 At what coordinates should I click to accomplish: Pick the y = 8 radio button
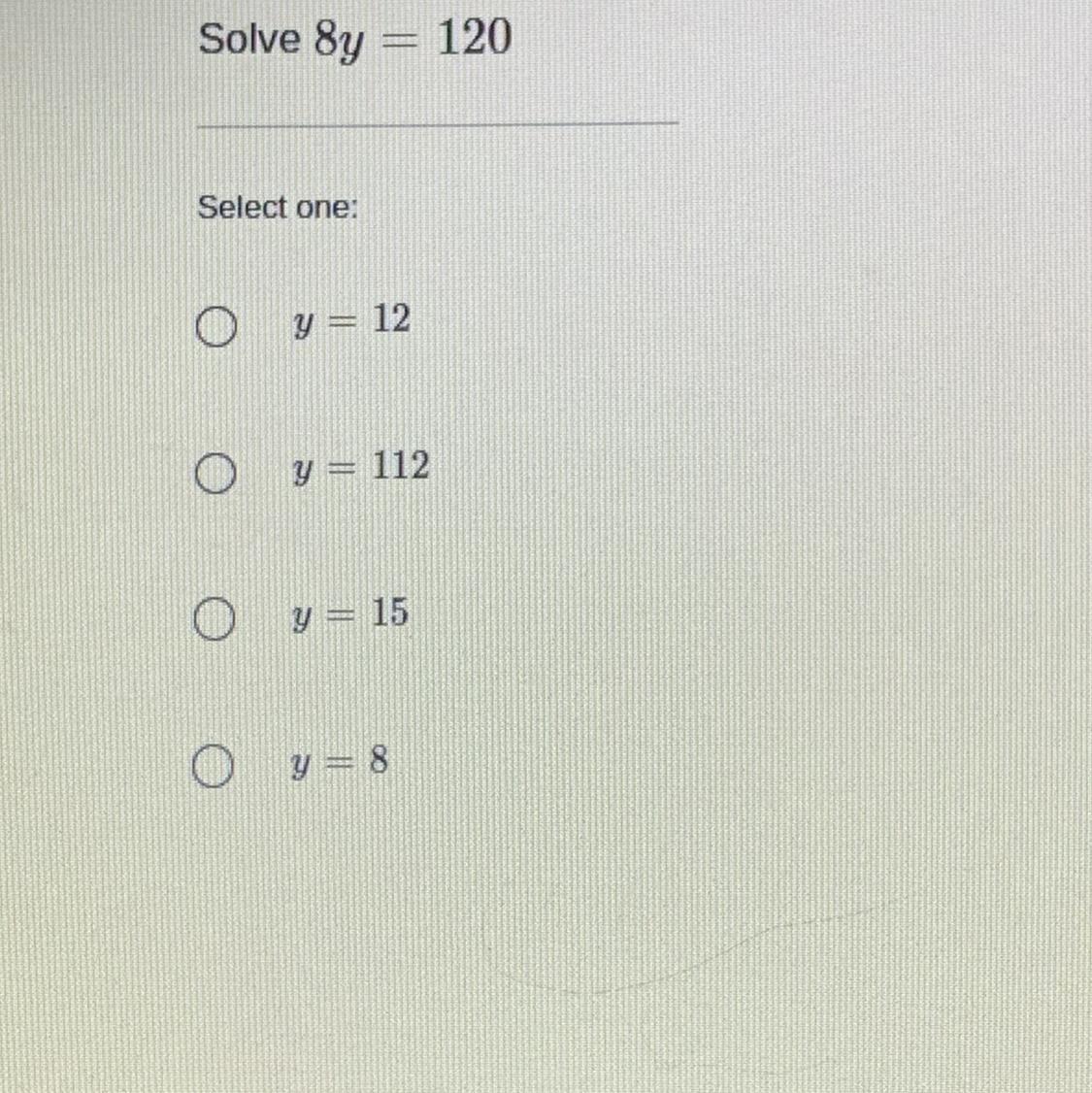tap(213, 765)
